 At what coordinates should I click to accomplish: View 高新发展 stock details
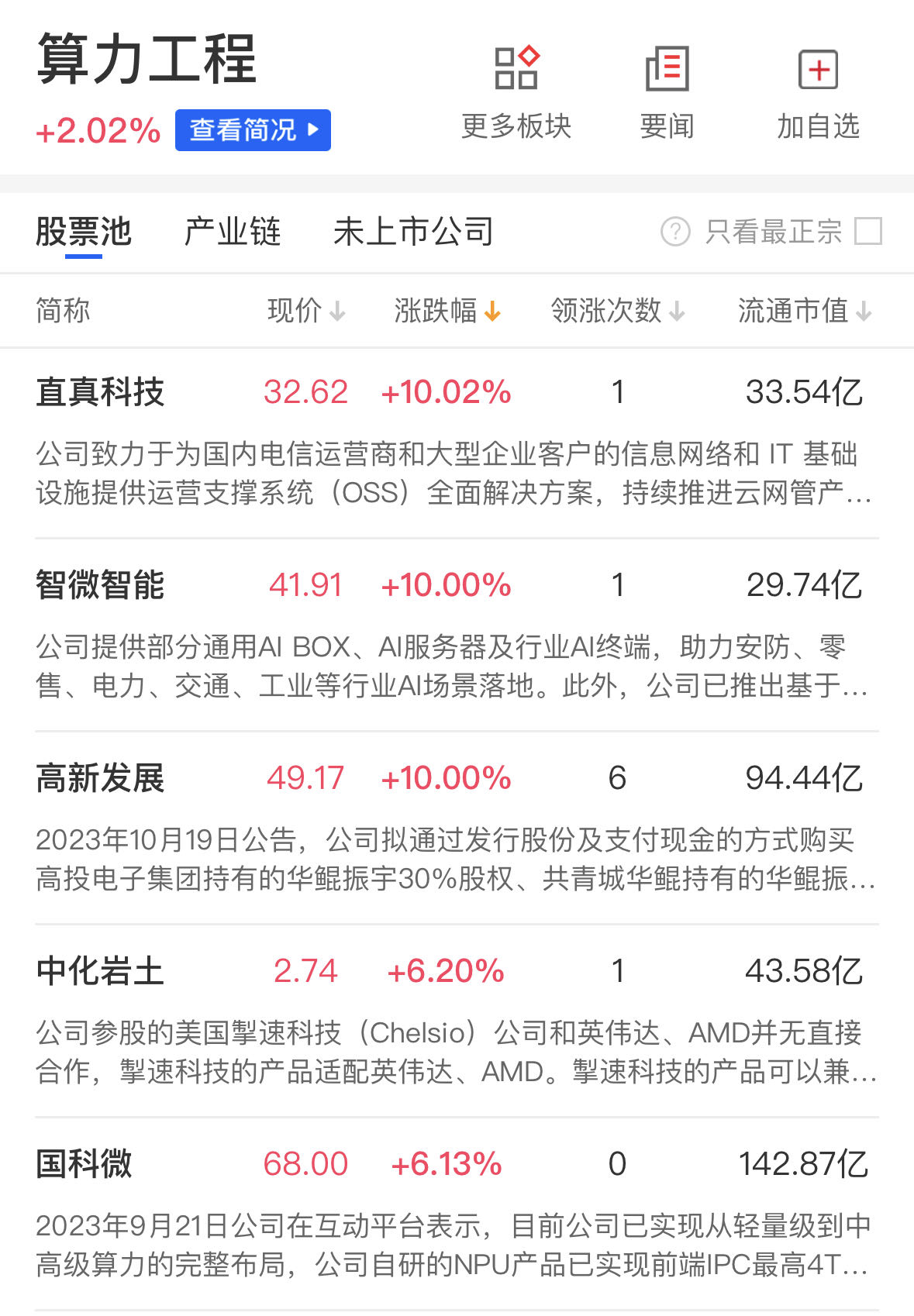click(x=101, y=778)
